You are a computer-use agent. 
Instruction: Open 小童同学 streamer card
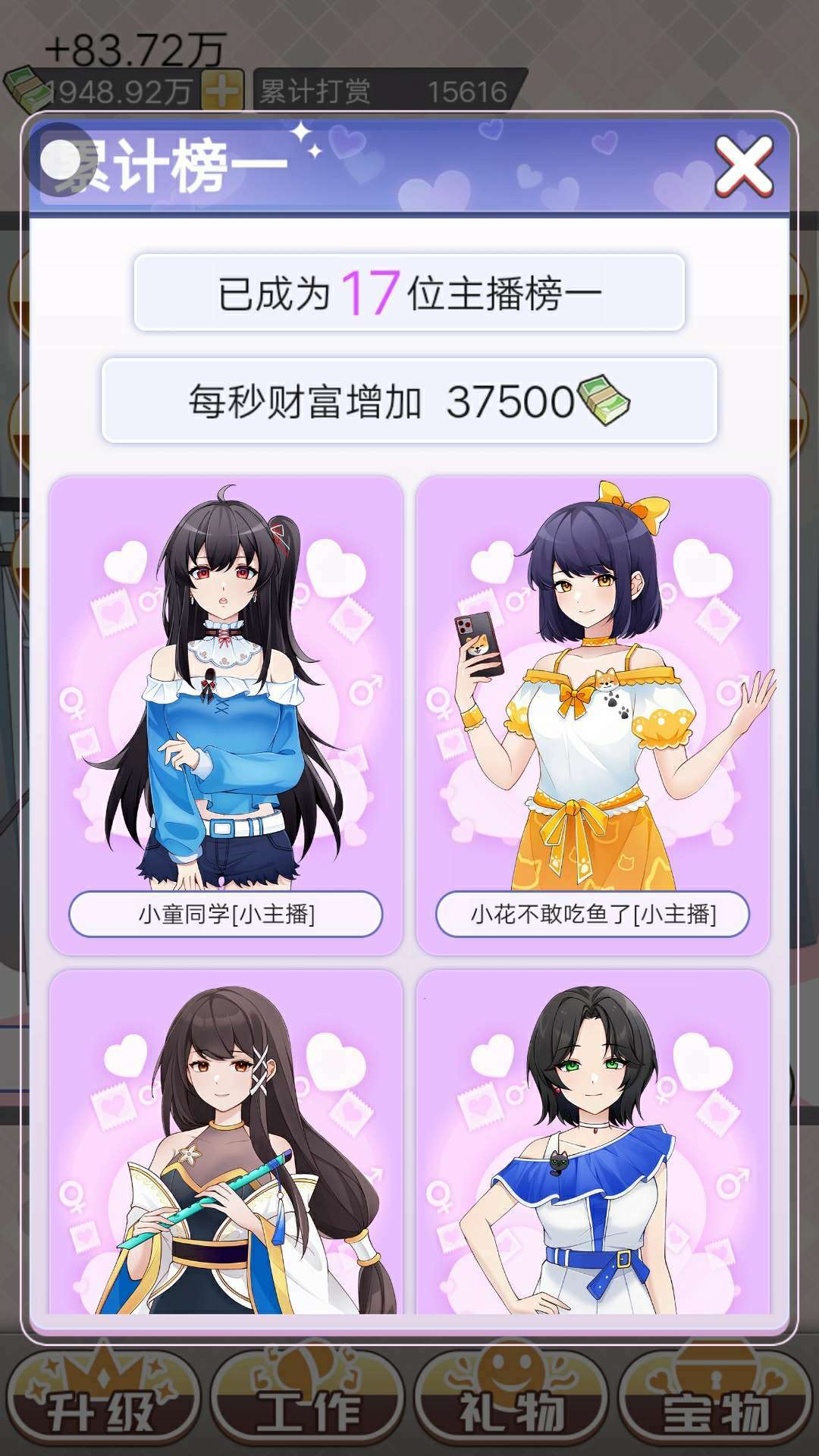click(x=226, y=714)
